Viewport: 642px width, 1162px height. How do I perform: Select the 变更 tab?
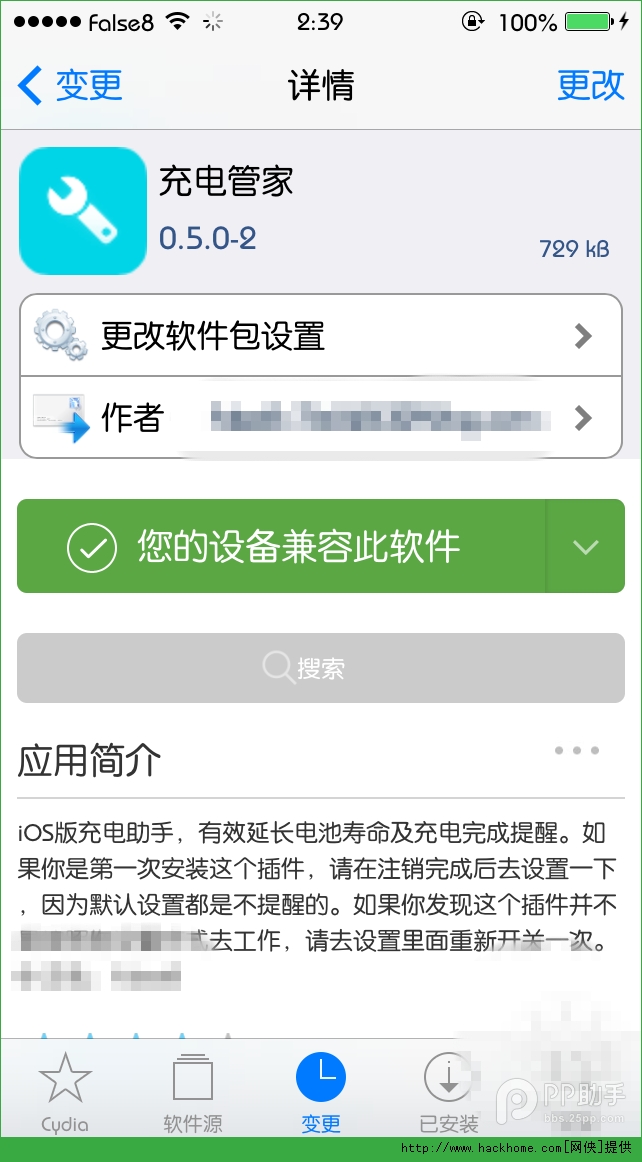coord(321,1092)
